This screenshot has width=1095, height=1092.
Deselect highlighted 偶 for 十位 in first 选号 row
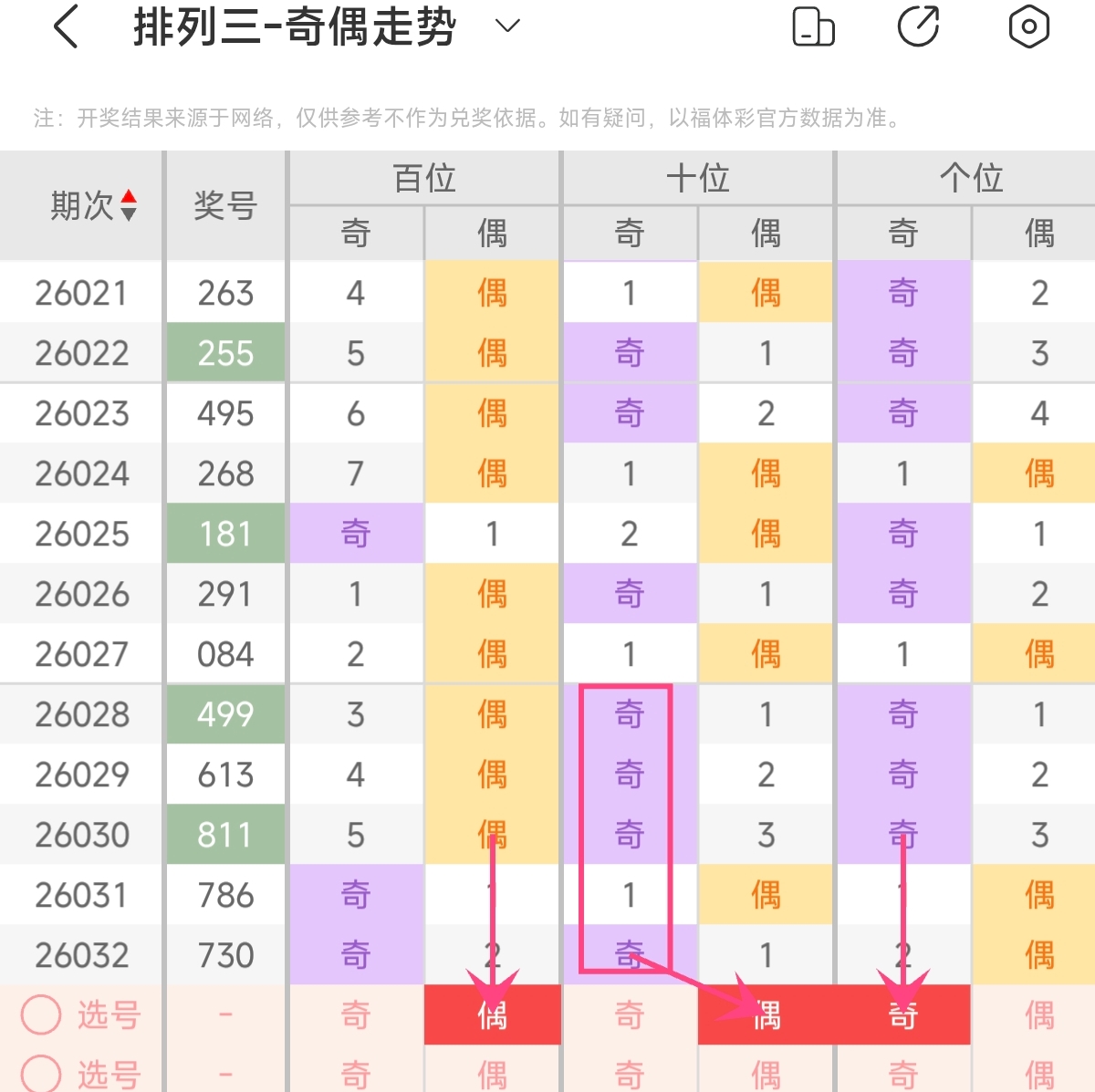tap(766, 1014)
